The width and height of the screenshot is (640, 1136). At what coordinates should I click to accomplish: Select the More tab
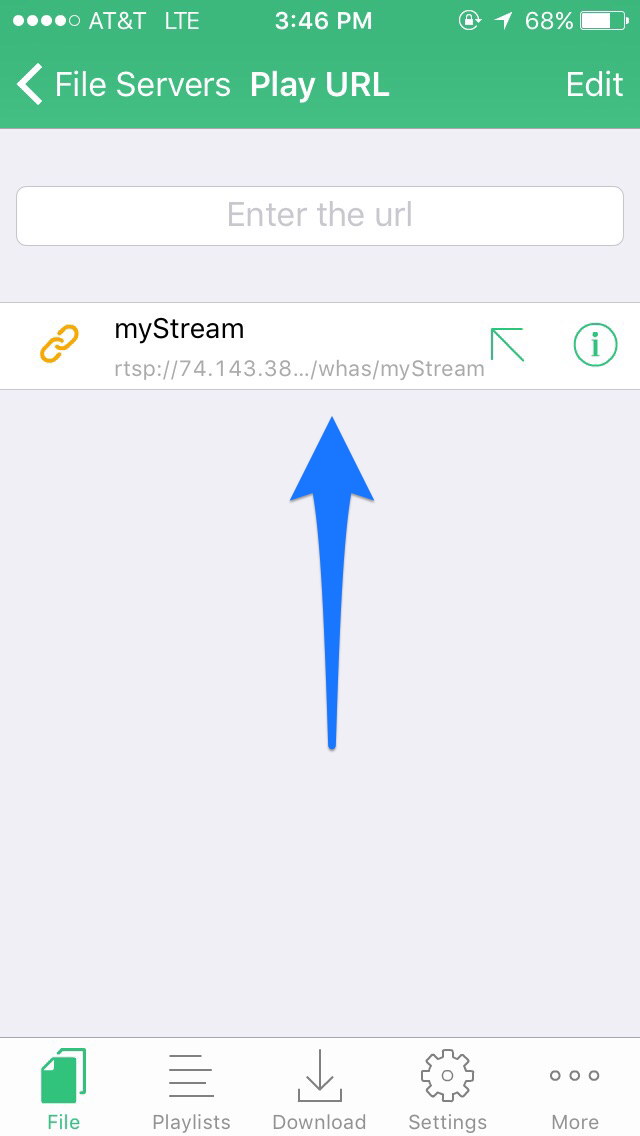(x=575, y=1088)
